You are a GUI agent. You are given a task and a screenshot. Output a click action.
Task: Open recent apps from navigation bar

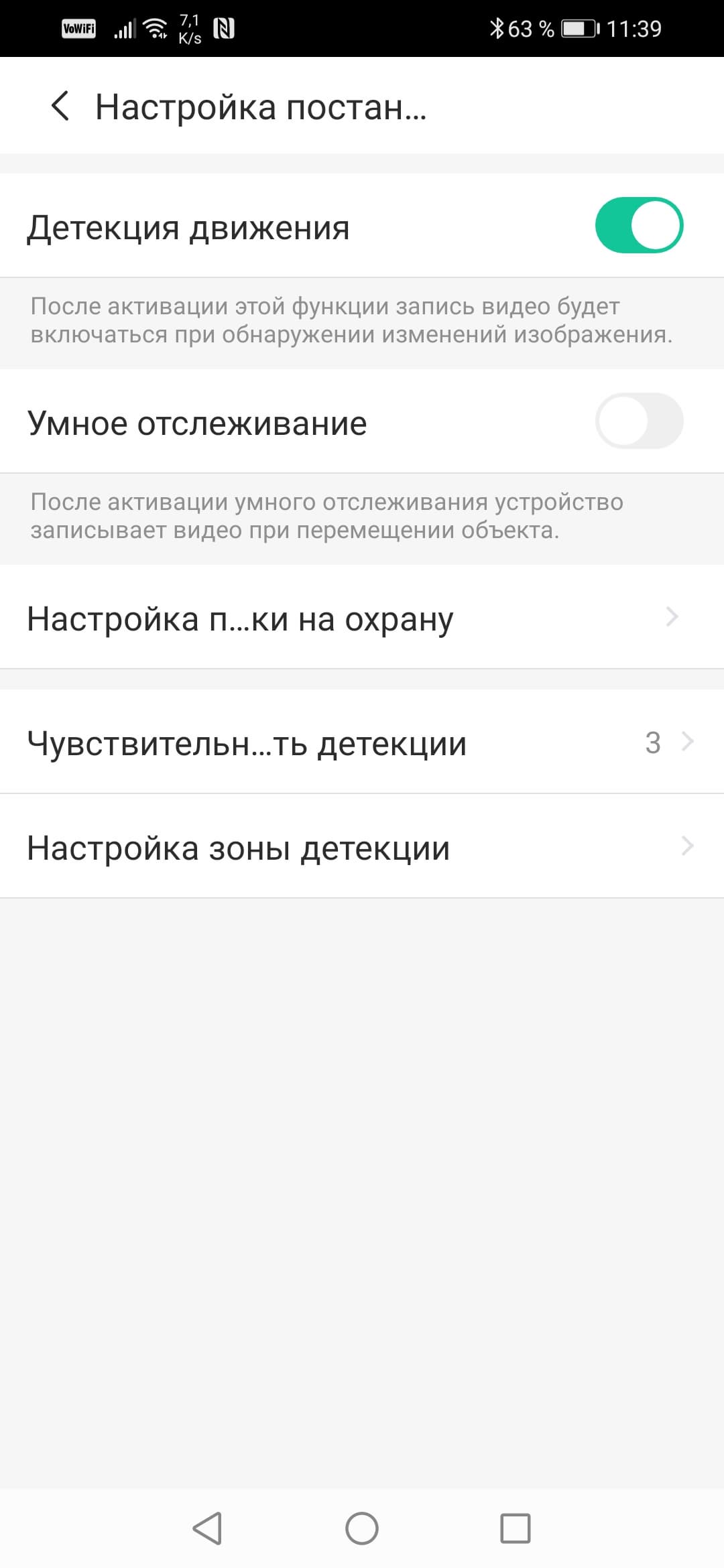tap(516, 1528)
